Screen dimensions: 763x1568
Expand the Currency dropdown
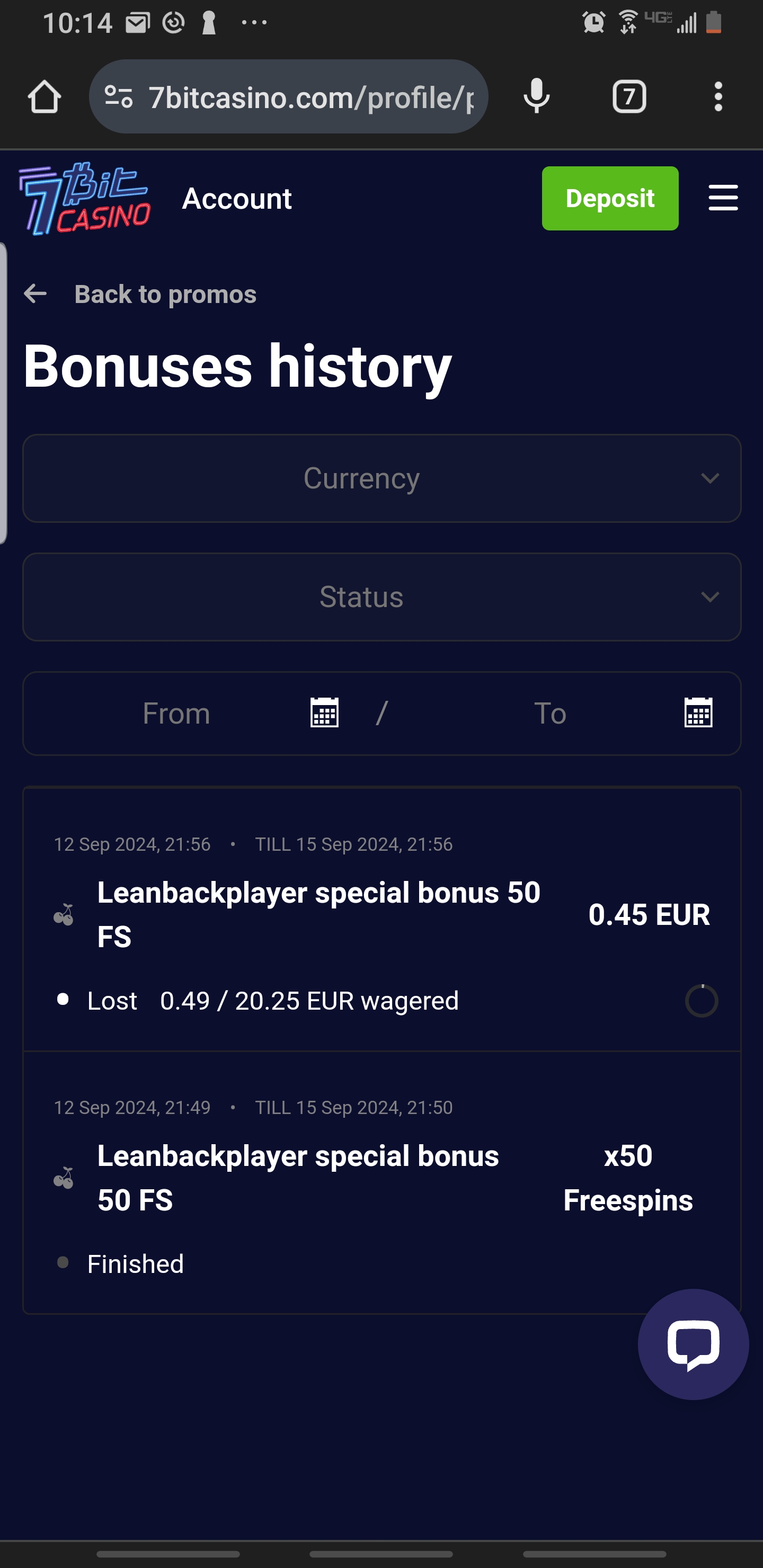click(x=382, y=478)
